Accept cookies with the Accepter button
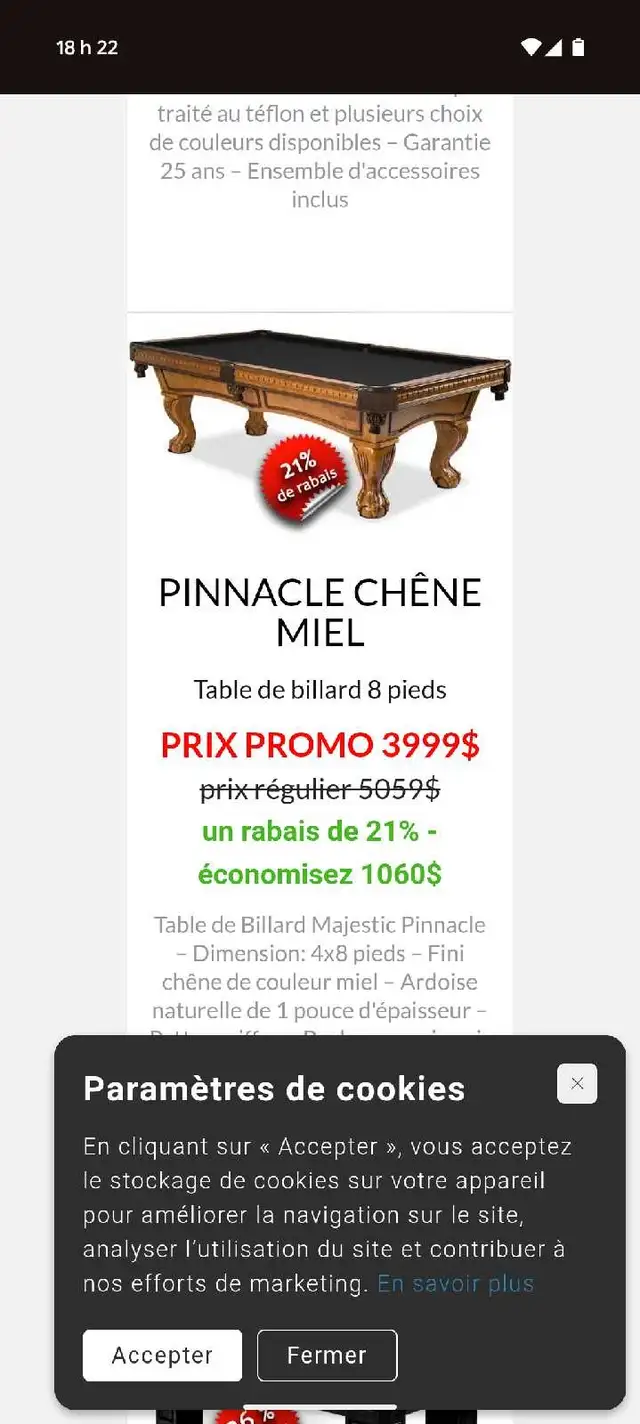The height and width of the screenshot is (1424, 640). [x=162, y=1355]
